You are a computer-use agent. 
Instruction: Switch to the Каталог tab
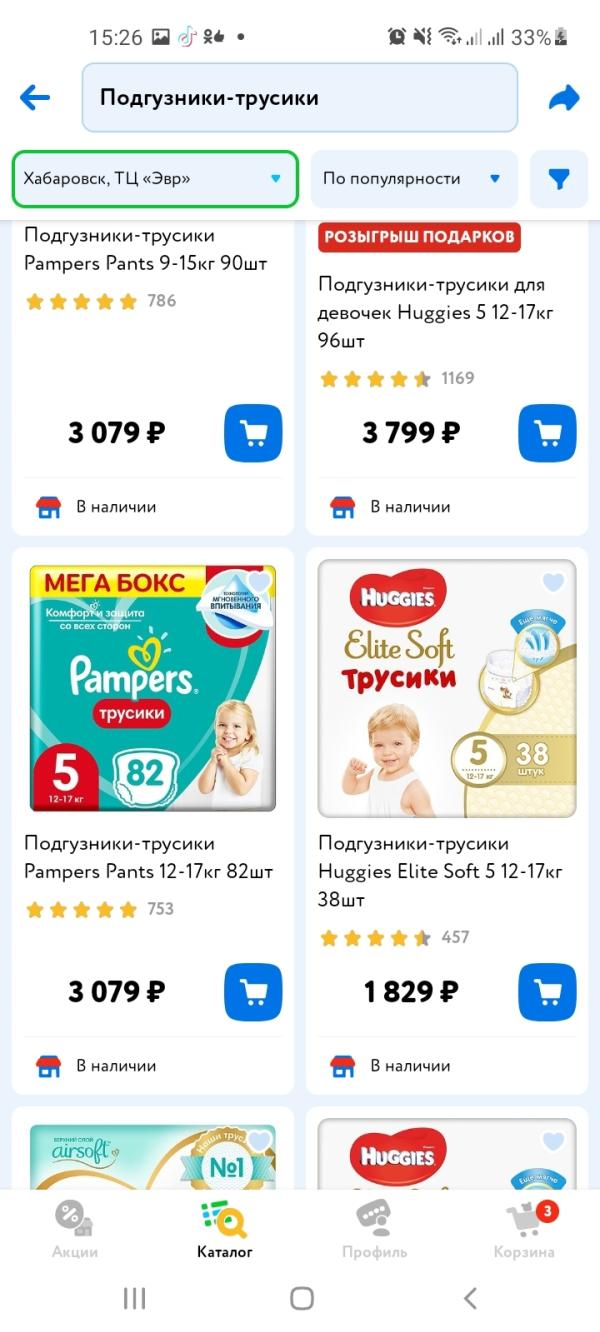tap(224, 1229)
